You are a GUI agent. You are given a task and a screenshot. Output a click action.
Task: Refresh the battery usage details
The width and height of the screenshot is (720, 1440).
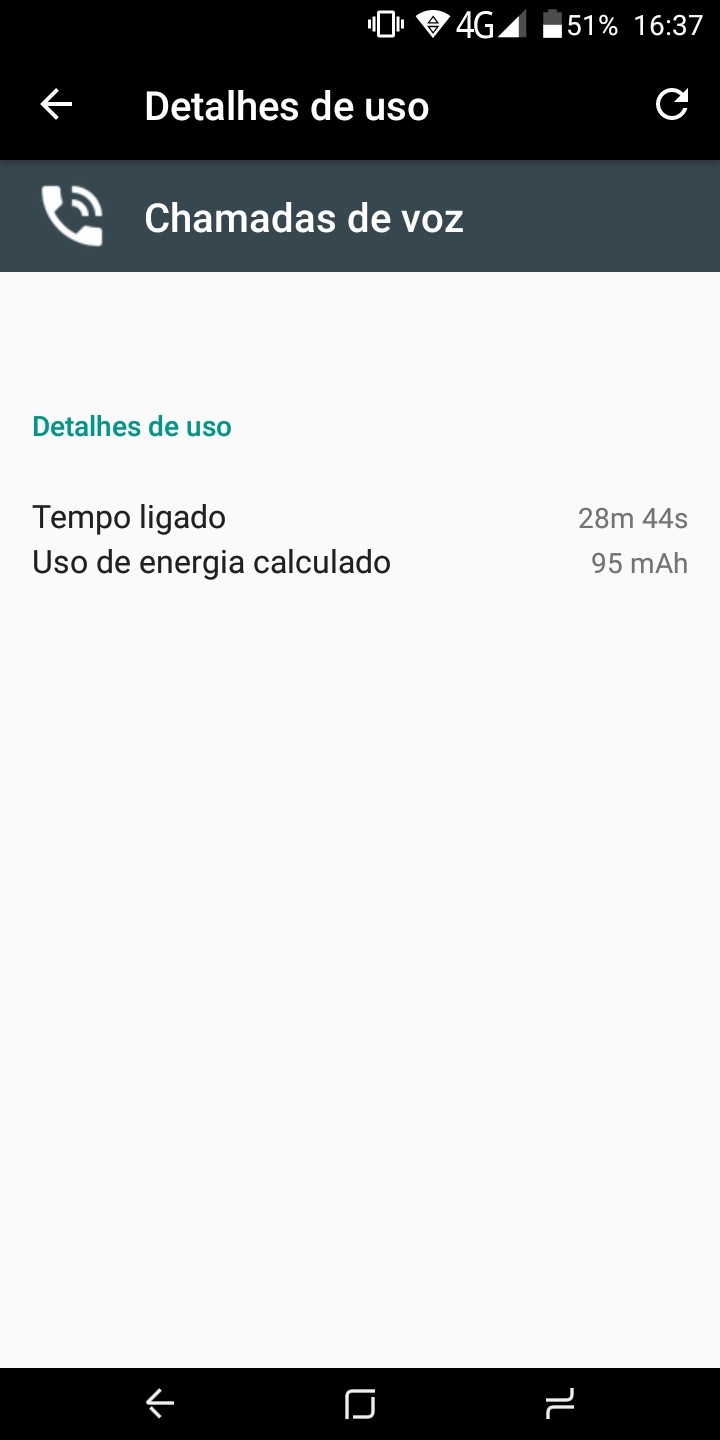tap(672, 104)
